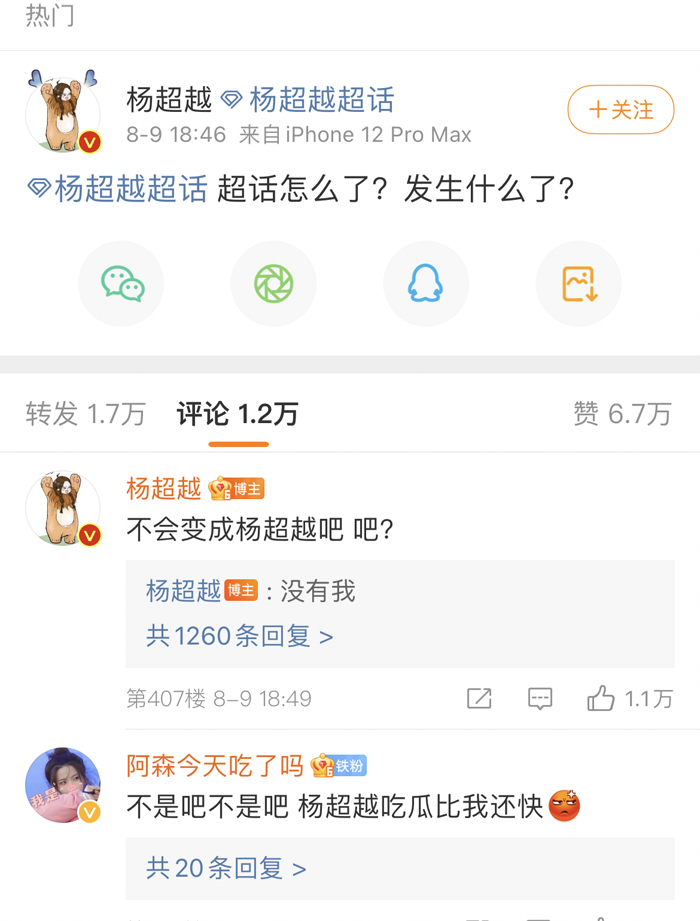Viewport: 700px width, 921px height.
Task: Open the 杨超越超话 link beside the author name
Action: (308, 100)
